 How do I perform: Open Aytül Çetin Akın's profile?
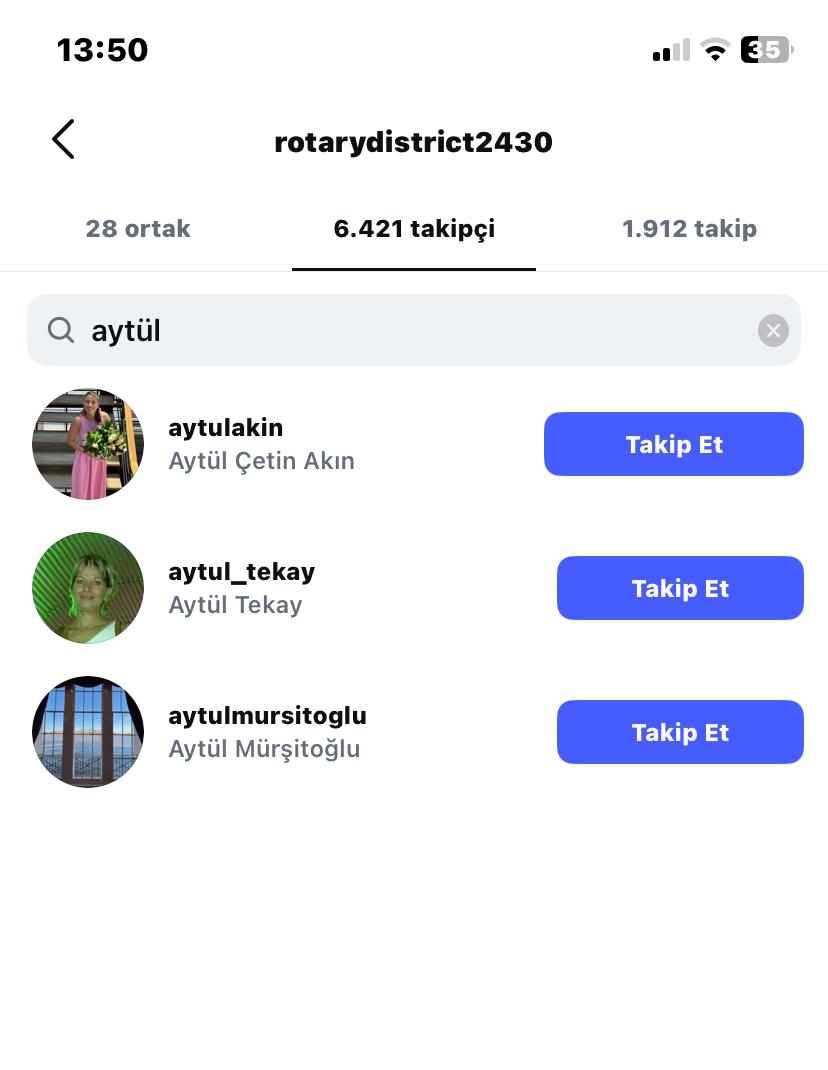pyautogui.click(x=260, y=444)
